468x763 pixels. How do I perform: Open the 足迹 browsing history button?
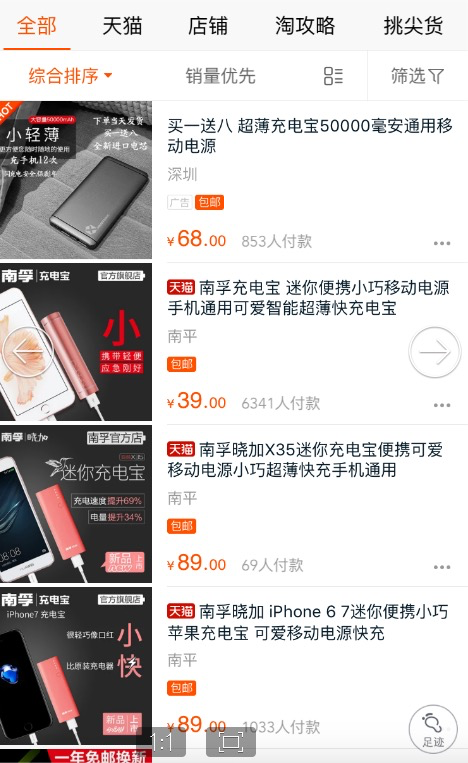pos(433,729)
